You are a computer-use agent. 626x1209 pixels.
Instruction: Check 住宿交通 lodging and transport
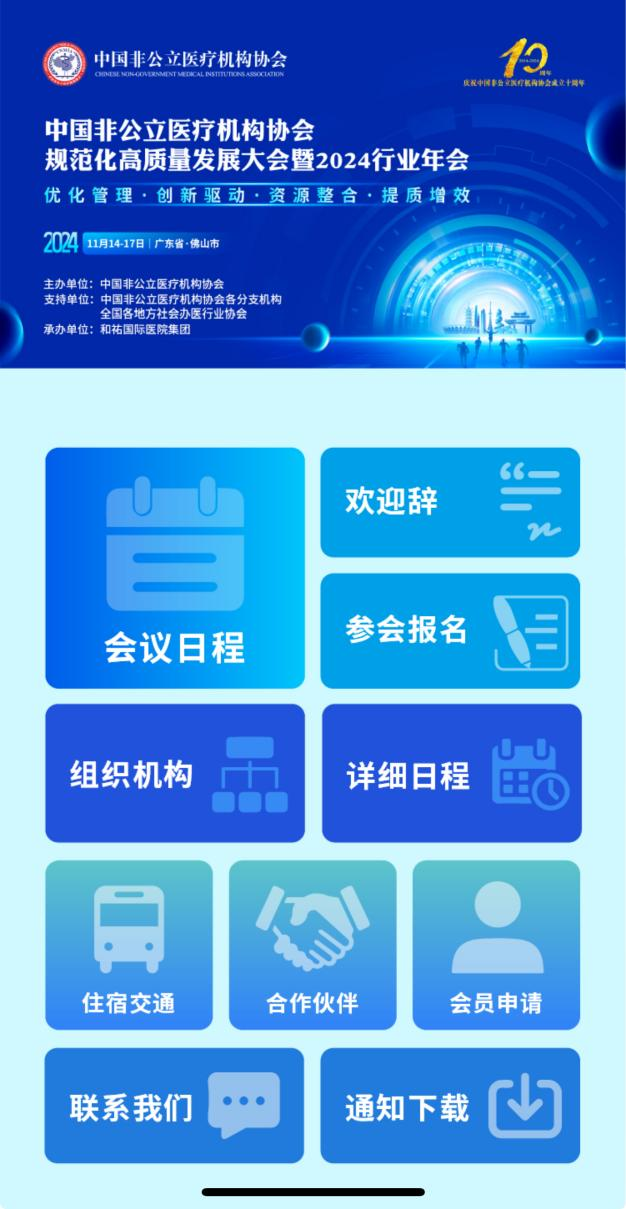(x=129, y=945)
